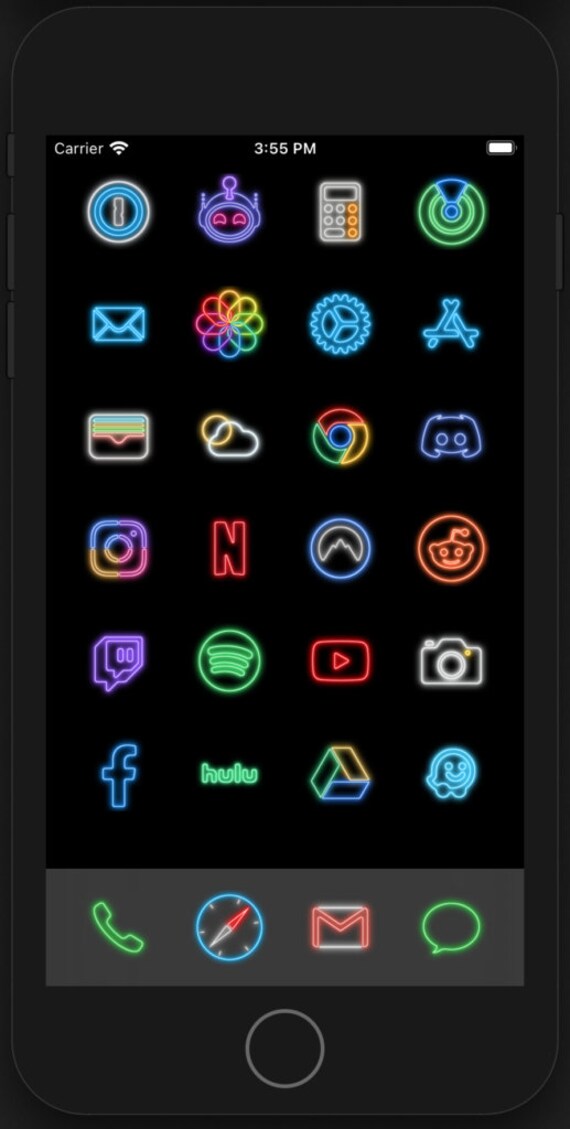The width and height of the screenshot is (570, 1129).
Task: Open Safari from the dock
Action: 230,927
